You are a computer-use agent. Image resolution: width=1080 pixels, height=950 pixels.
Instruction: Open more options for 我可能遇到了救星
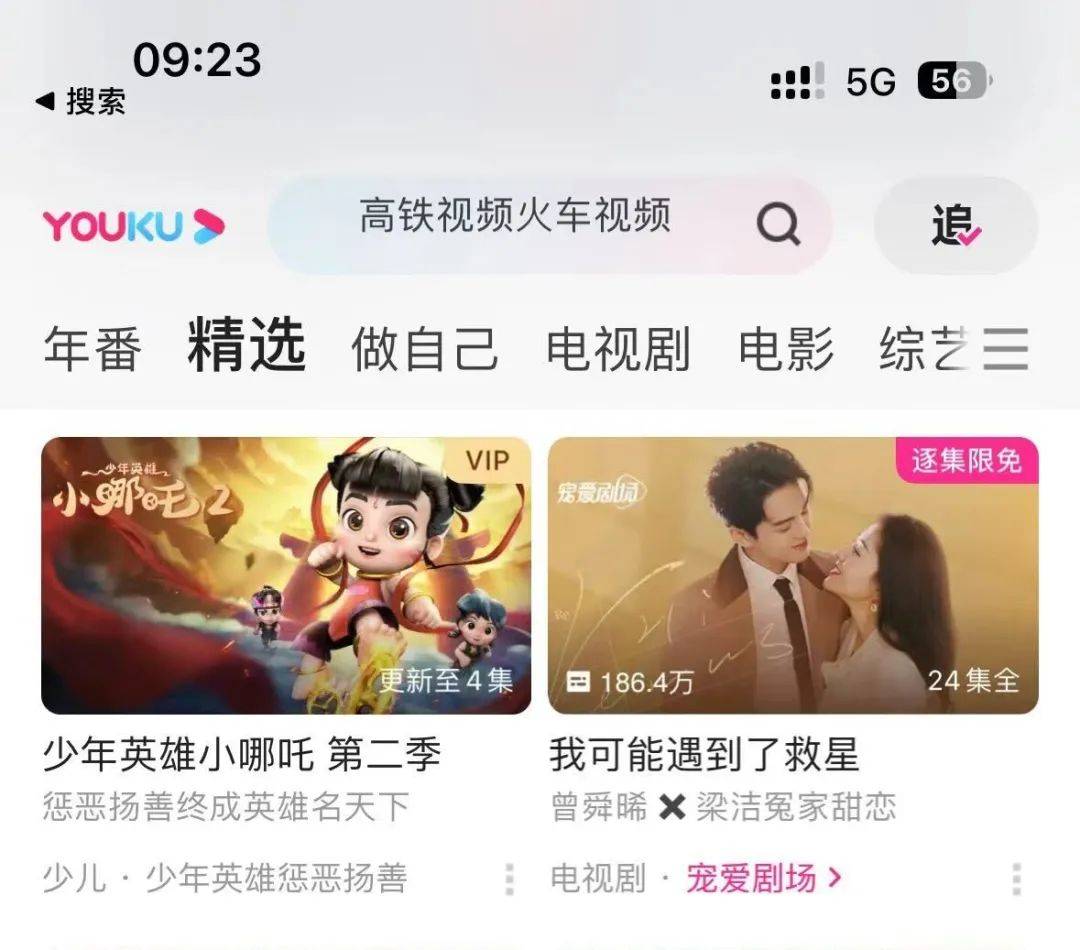point(1016,878)
